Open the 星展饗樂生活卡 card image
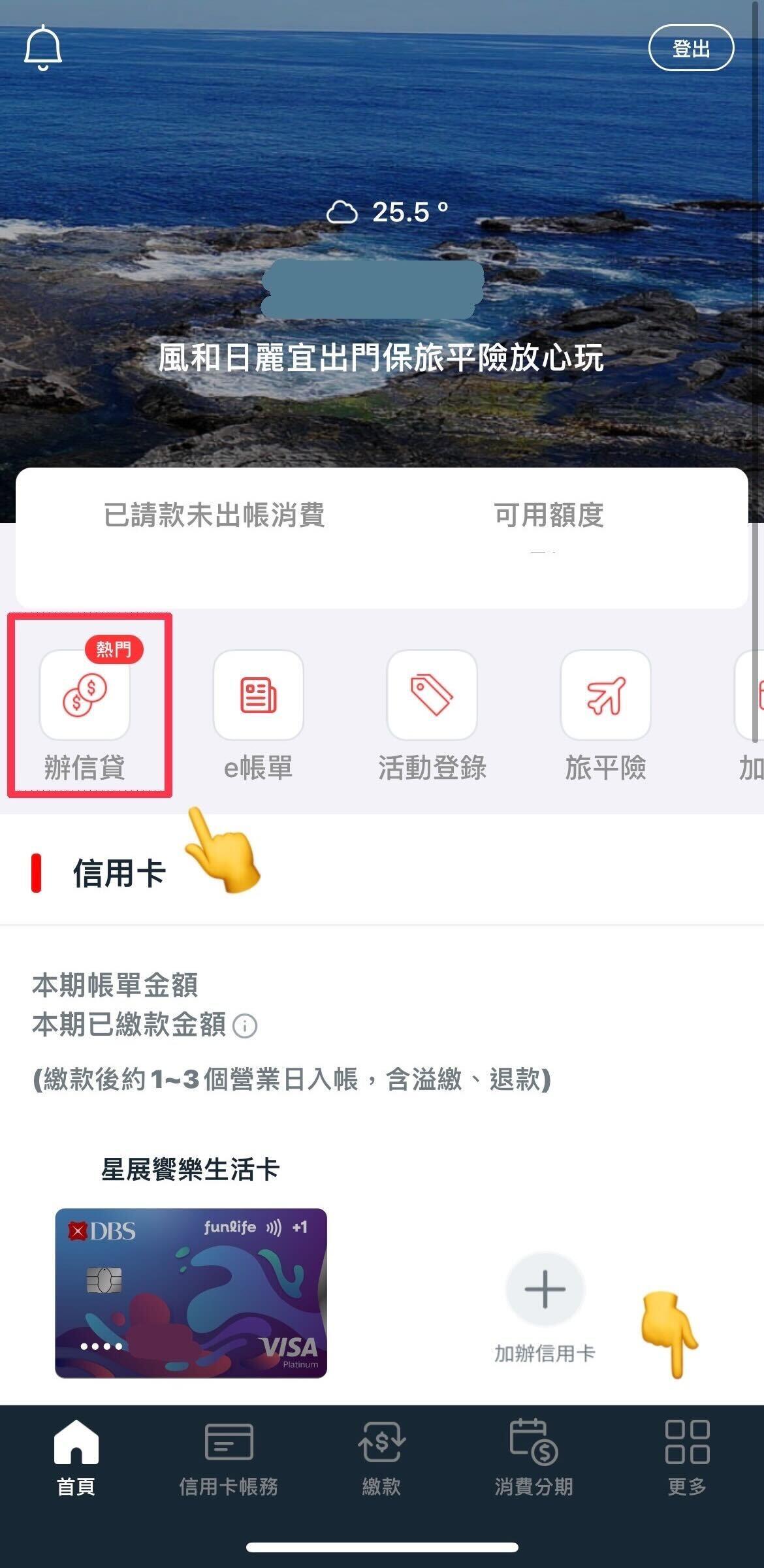The image size is (764, 1568). click(x=191, y=1293)
